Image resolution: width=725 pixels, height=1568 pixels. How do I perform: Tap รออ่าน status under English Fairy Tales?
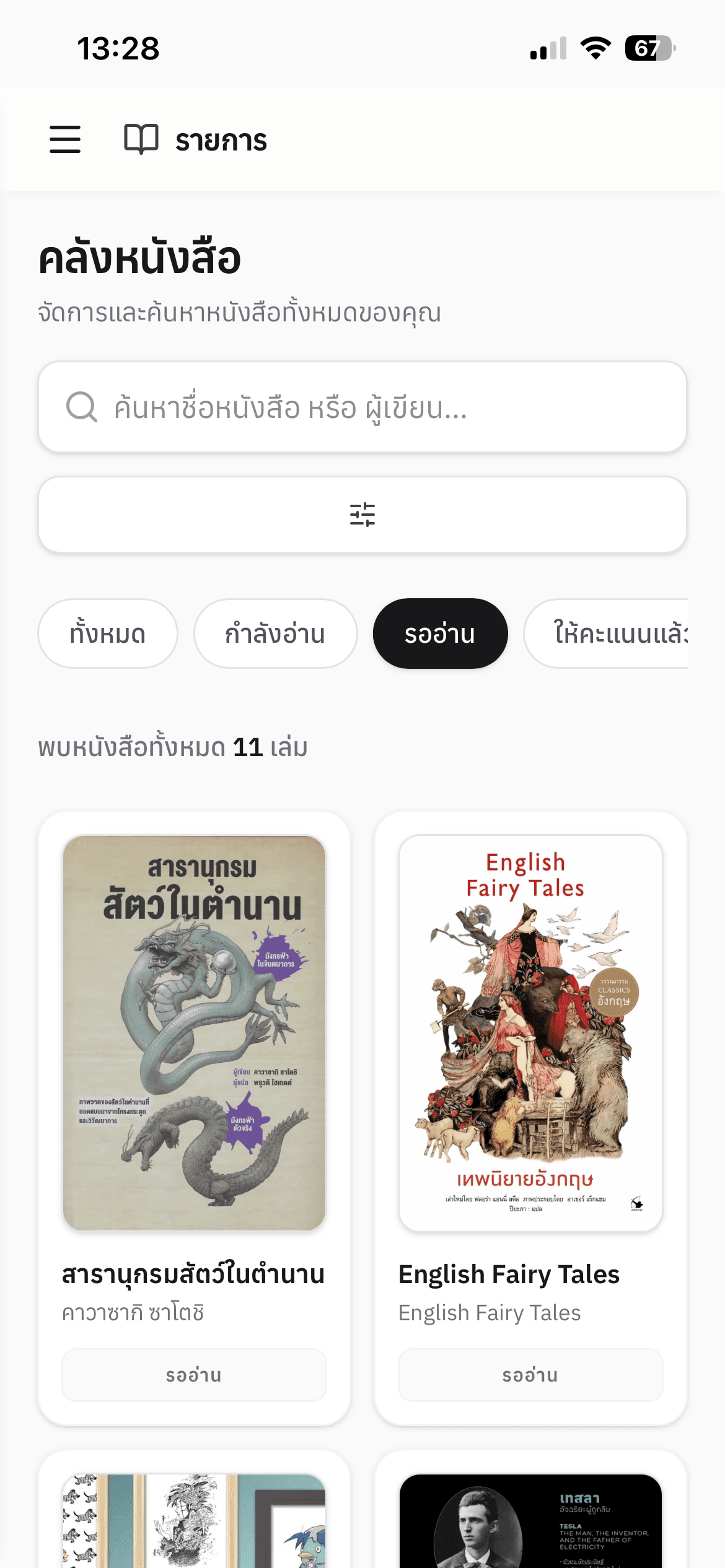point(530,1375)
